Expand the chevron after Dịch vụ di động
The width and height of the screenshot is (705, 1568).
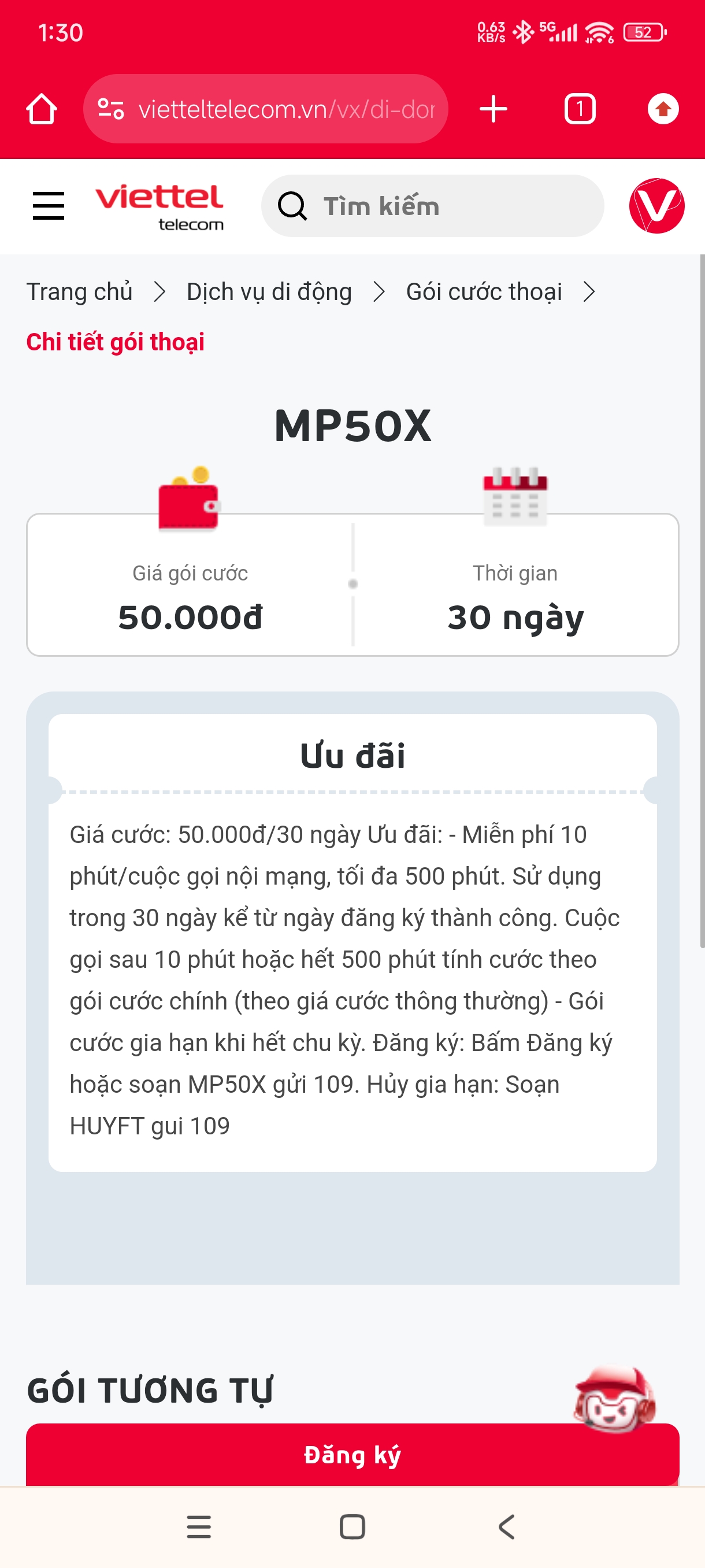[x=381, y=291]
